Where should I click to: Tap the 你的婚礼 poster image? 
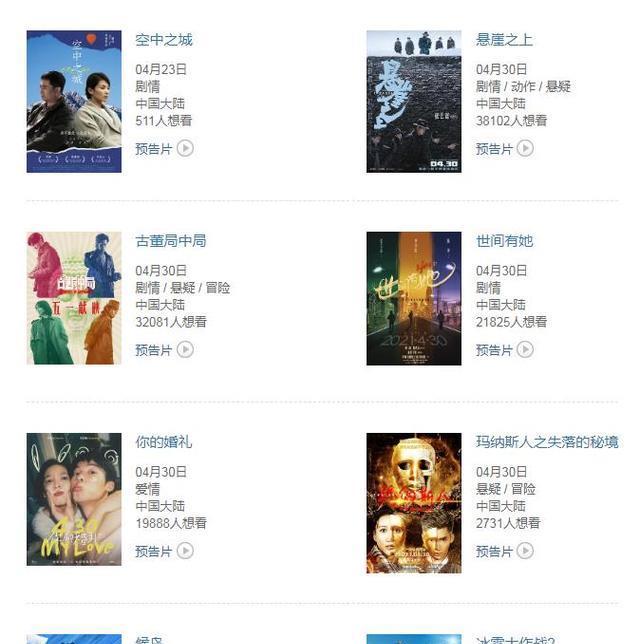tap(73, 499)
